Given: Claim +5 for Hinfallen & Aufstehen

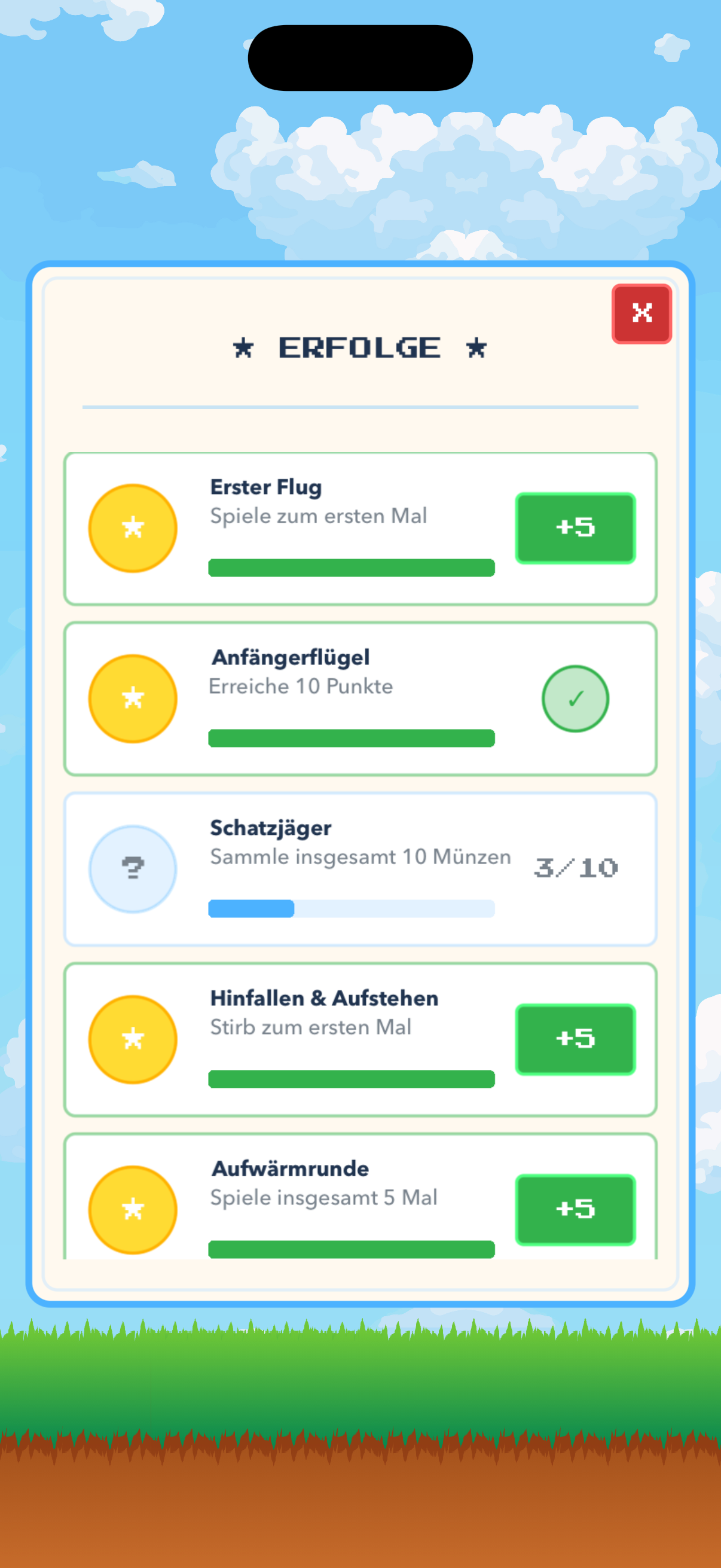Looking at the screenshot, I should (x=575, y=1039).
